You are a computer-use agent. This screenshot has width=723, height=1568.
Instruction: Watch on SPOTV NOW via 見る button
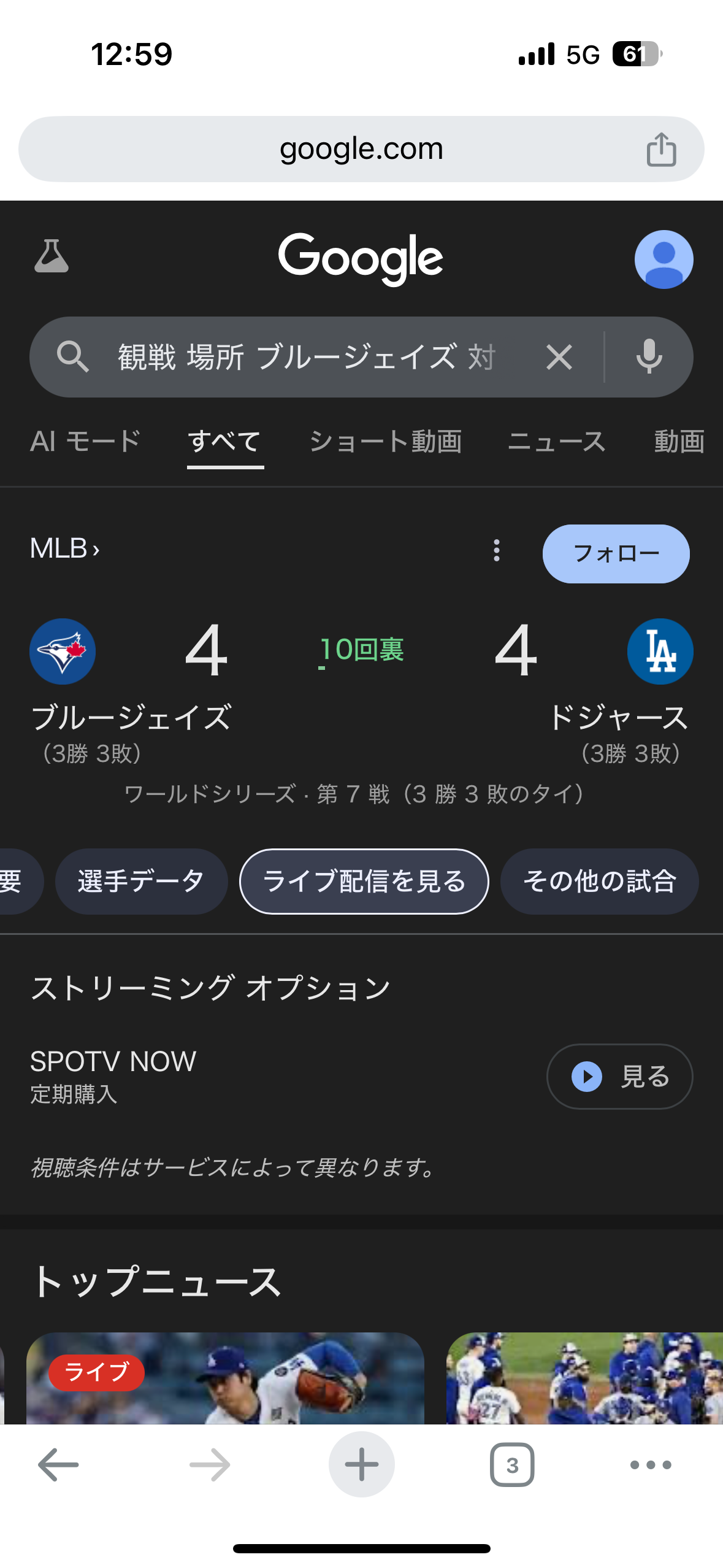point(619,1077)
